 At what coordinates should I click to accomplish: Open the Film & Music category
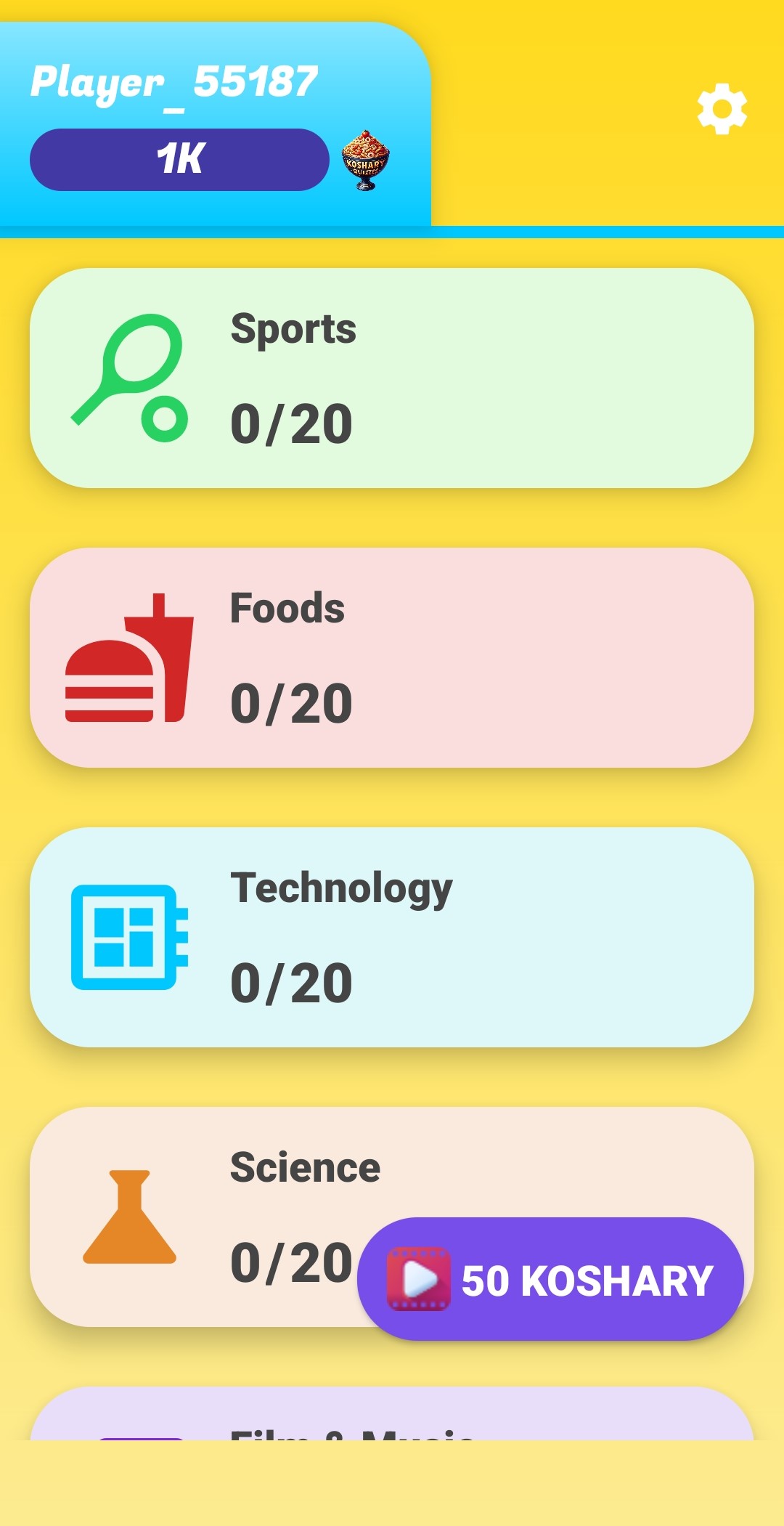click(x=392, y=1416)
